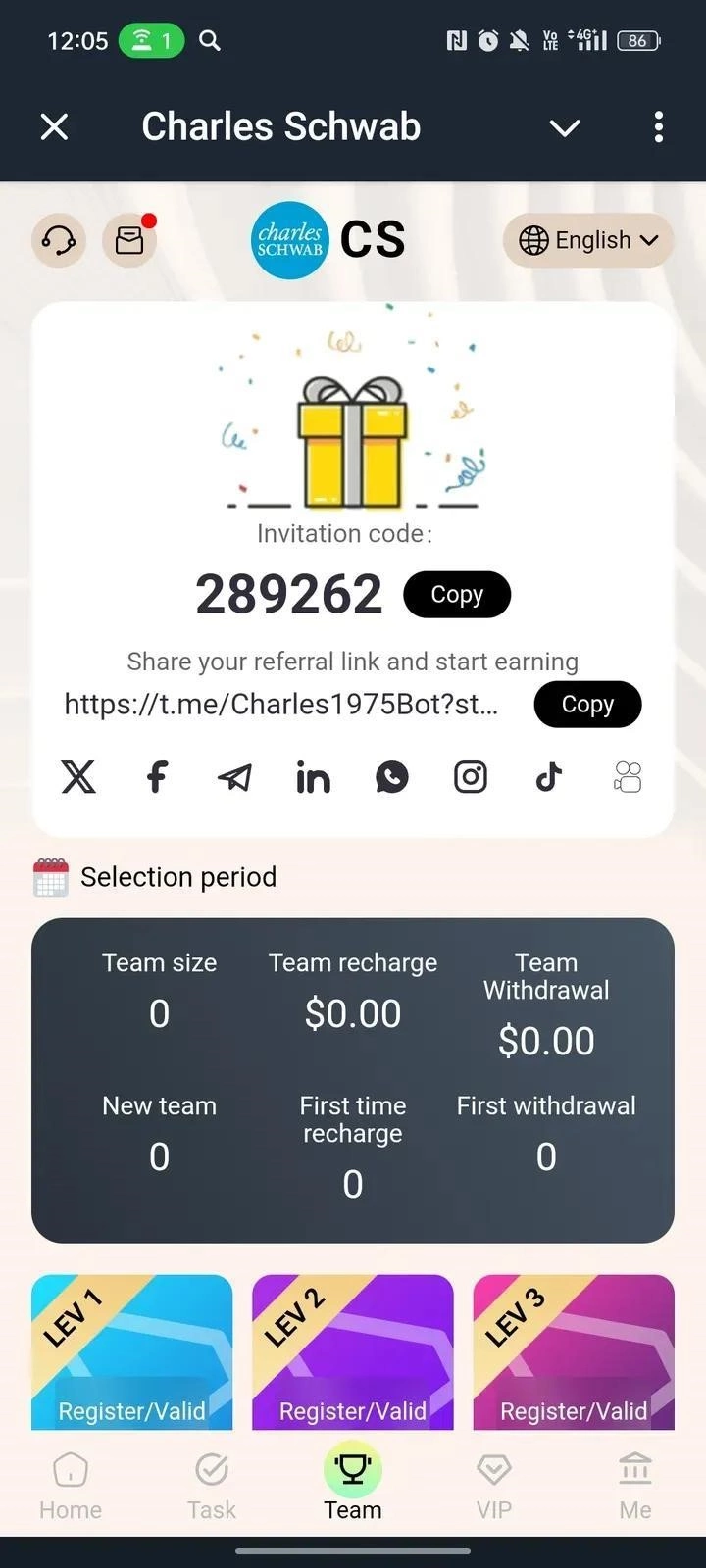Collapse the mini app with the chevron

tap(565, 127)
